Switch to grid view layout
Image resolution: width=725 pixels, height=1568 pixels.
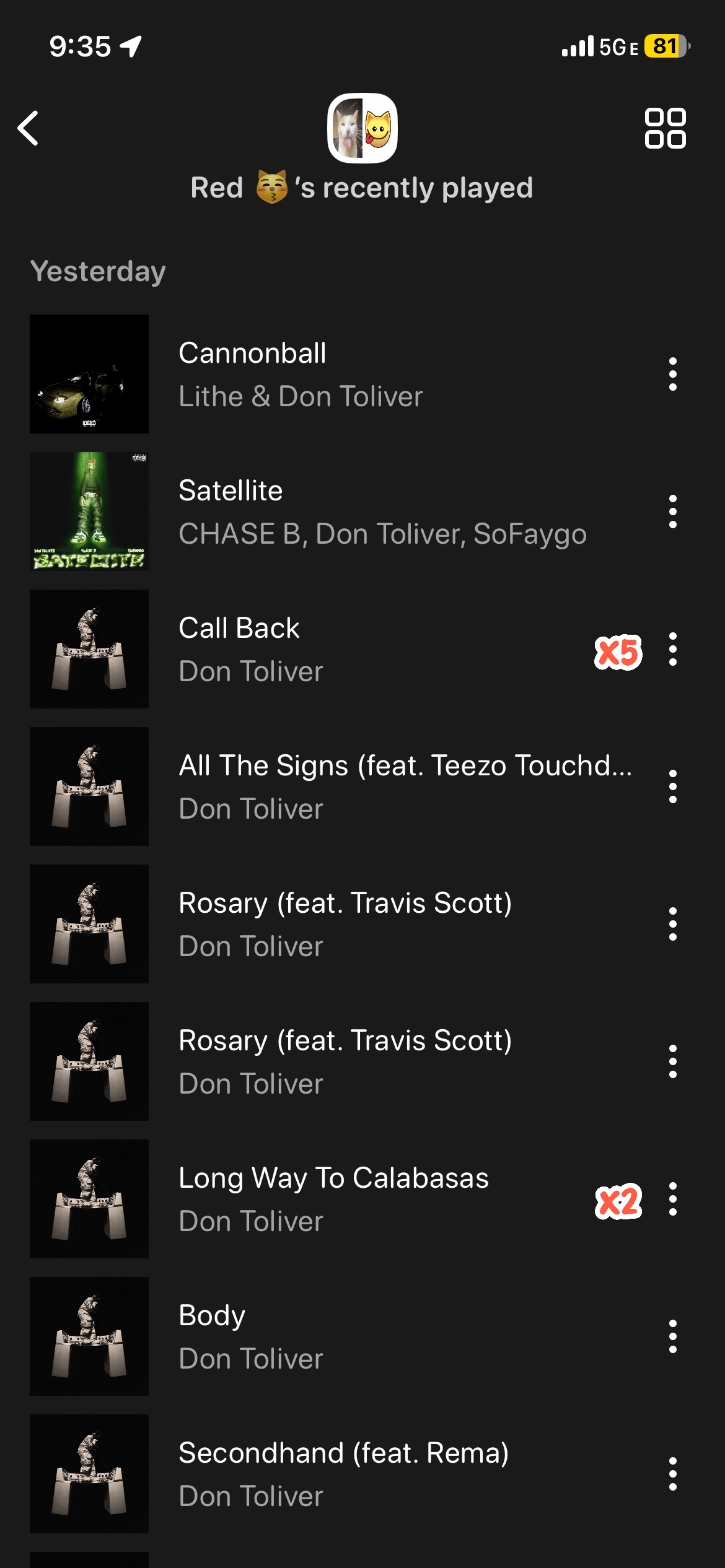click(665, 128)
